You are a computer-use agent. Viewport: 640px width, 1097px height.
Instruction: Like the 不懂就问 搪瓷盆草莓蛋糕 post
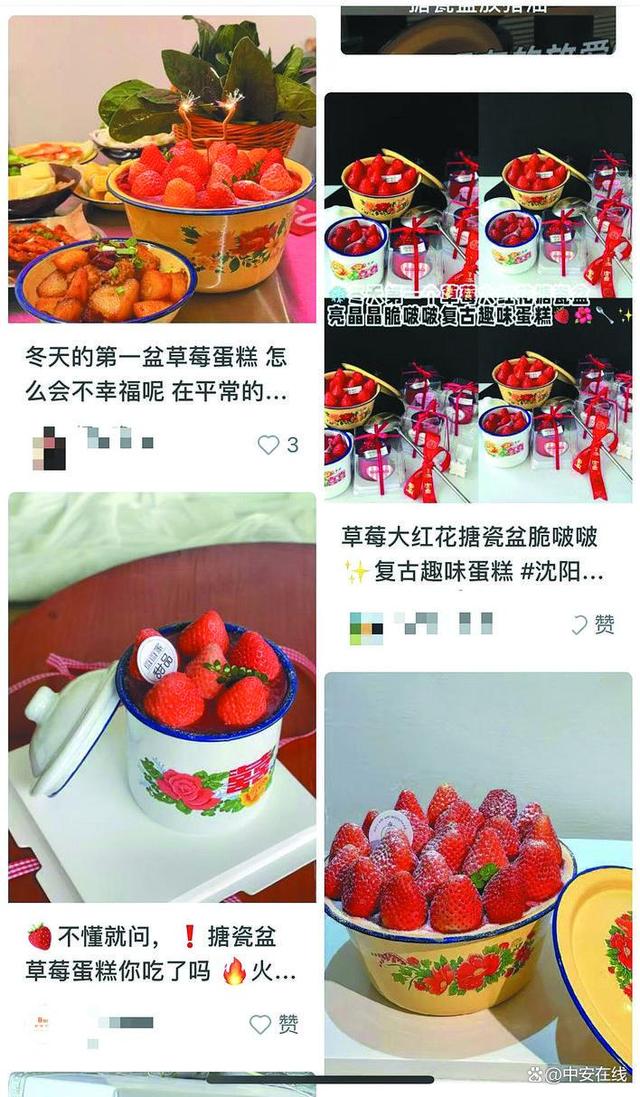pos(261,1024)
